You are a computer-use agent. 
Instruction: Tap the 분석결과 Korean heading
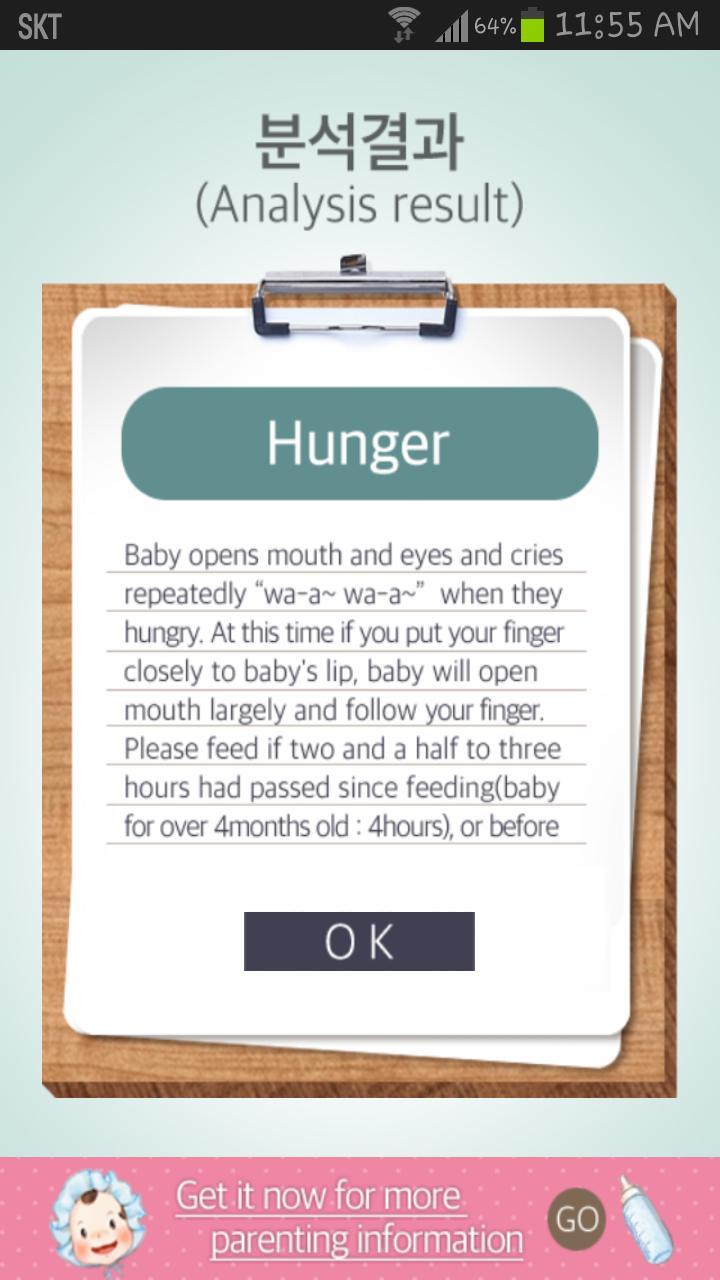[x=360, y=143]
